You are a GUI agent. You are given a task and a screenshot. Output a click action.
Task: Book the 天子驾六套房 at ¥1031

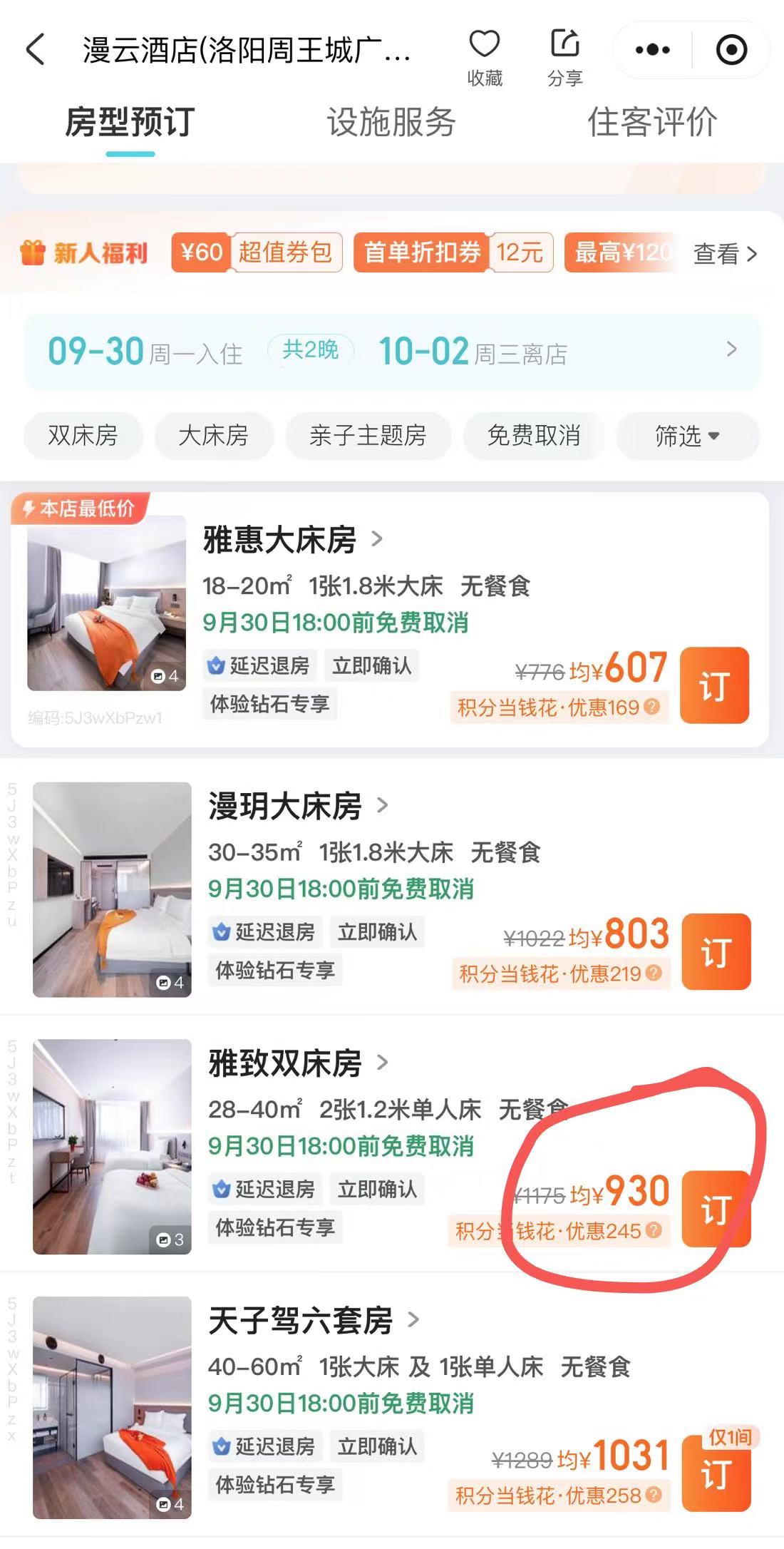[716, 1473]
